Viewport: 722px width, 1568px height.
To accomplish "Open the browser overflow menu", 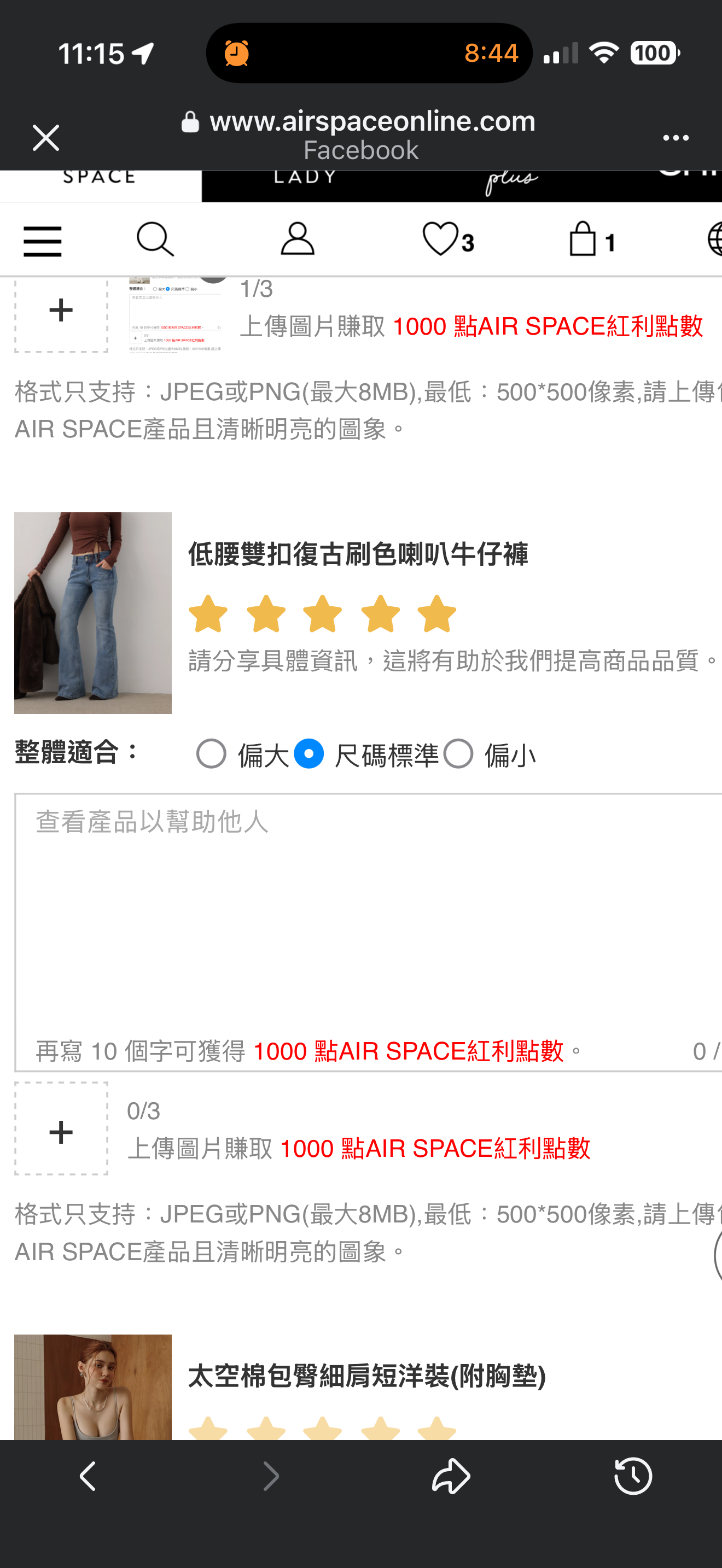I will 675,138.
